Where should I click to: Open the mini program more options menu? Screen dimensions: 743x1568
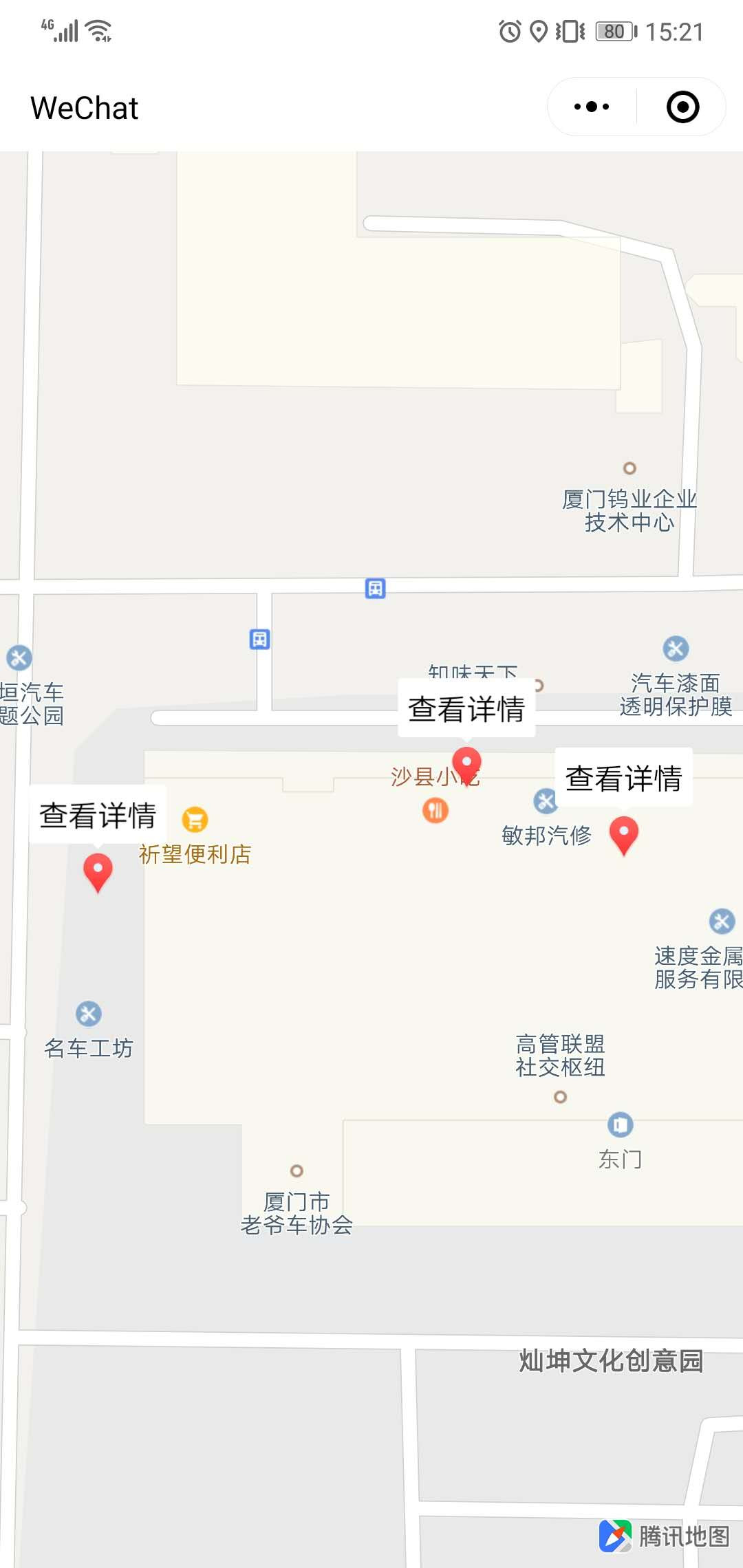(592, 107)
